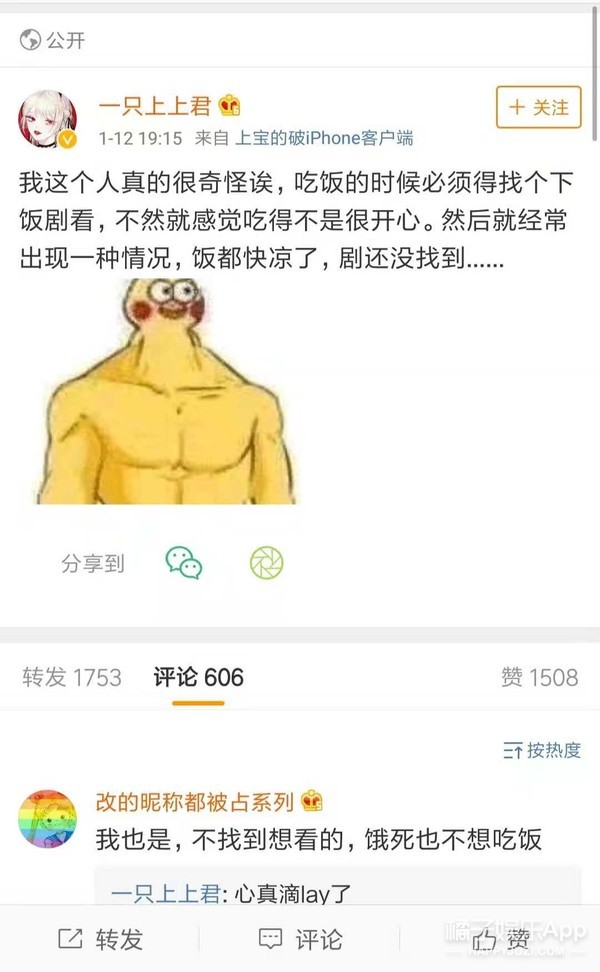This screenshot has height=972, width=600.
Task: Share the post to WeChat
Action: pos(184,562)
